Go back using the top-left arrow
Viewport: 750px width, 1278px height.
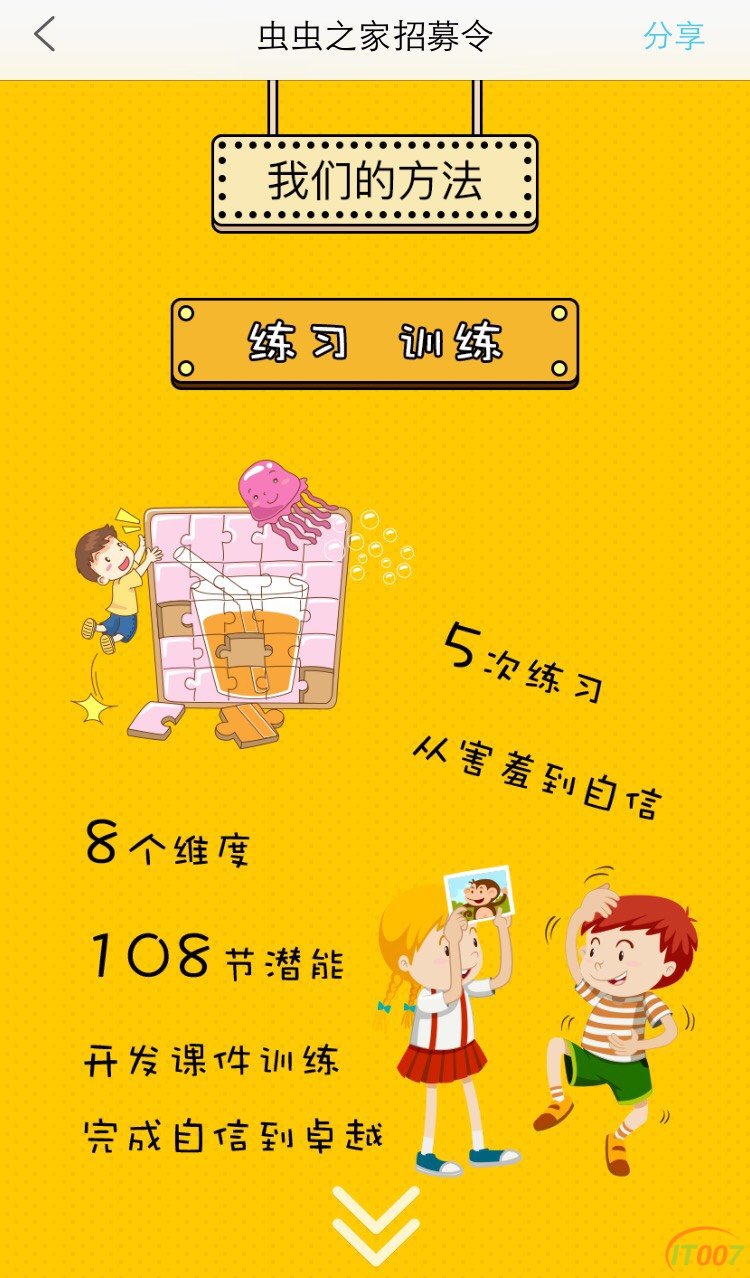[45, 36]
